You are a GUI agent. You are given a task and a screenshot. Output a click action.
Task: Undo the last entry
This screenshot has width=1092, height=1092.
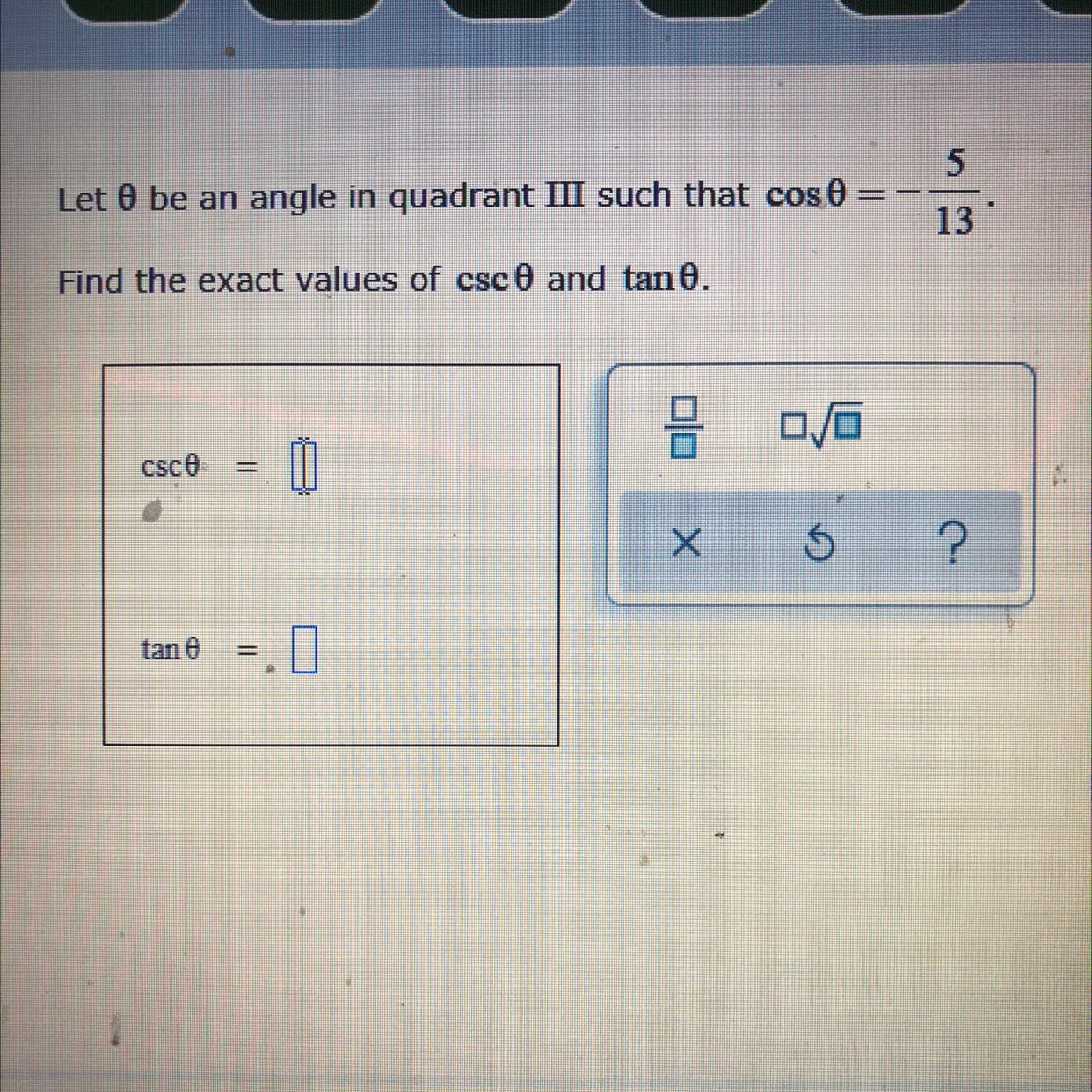(x=819, y=543)
